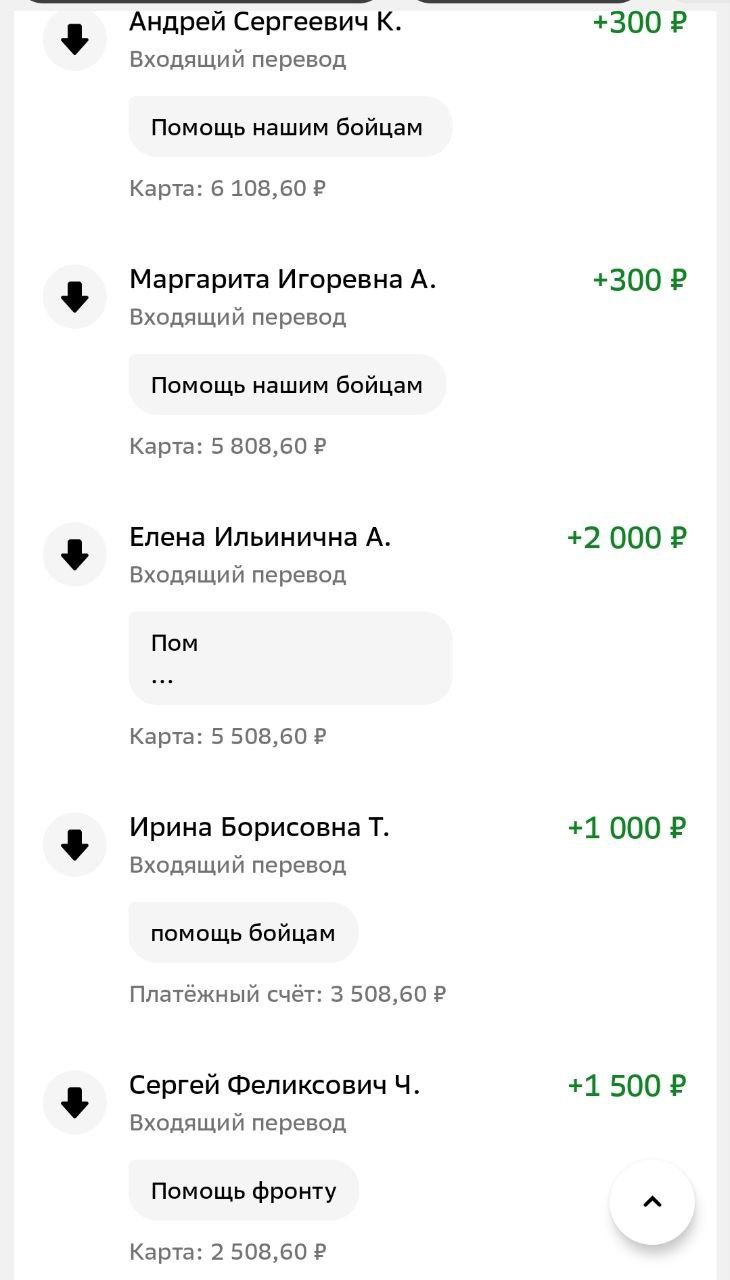This screenshot has width=730, height=1280.
Task: Open transfer from Сергей Феликсович Ч.
Action: point(274,1086)
